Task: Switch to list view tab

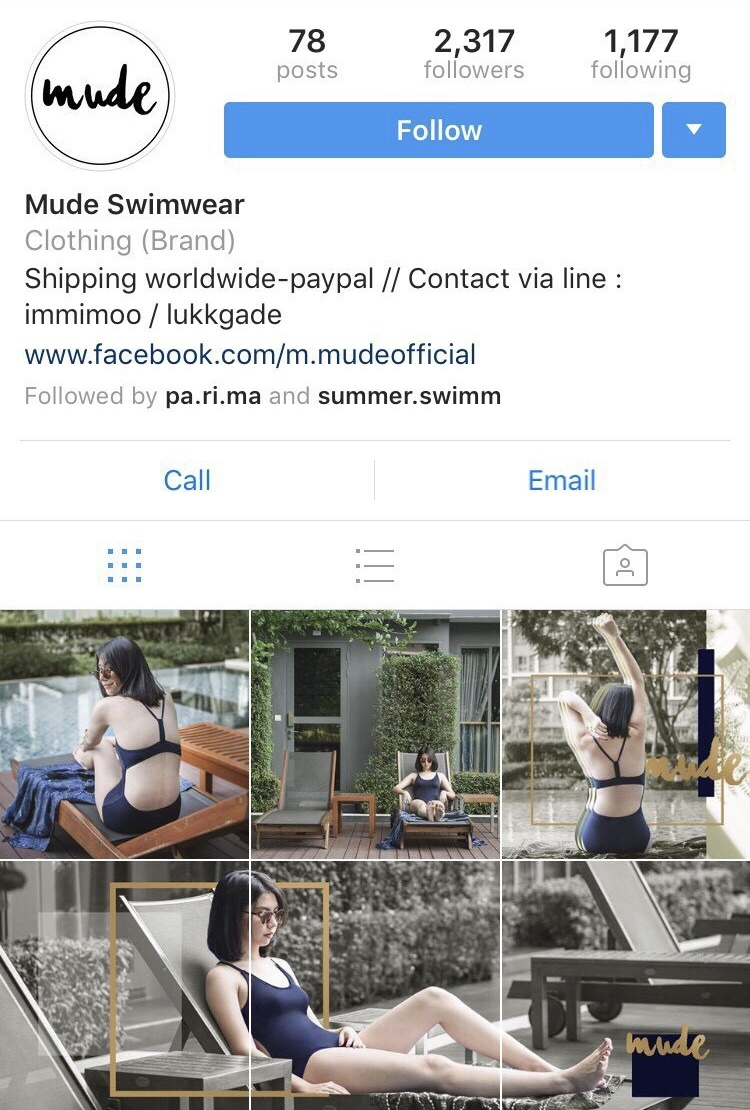Action: (x=375, y=566)
